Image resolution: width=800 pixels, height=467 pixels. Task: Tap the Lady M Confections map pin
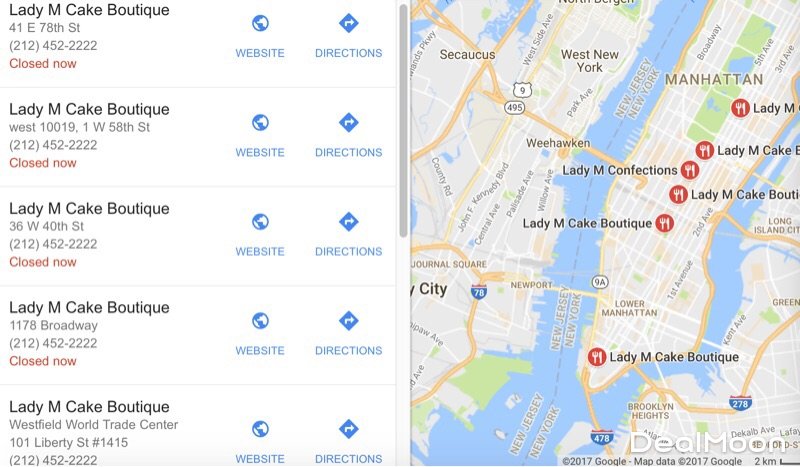tap(689, 171)
